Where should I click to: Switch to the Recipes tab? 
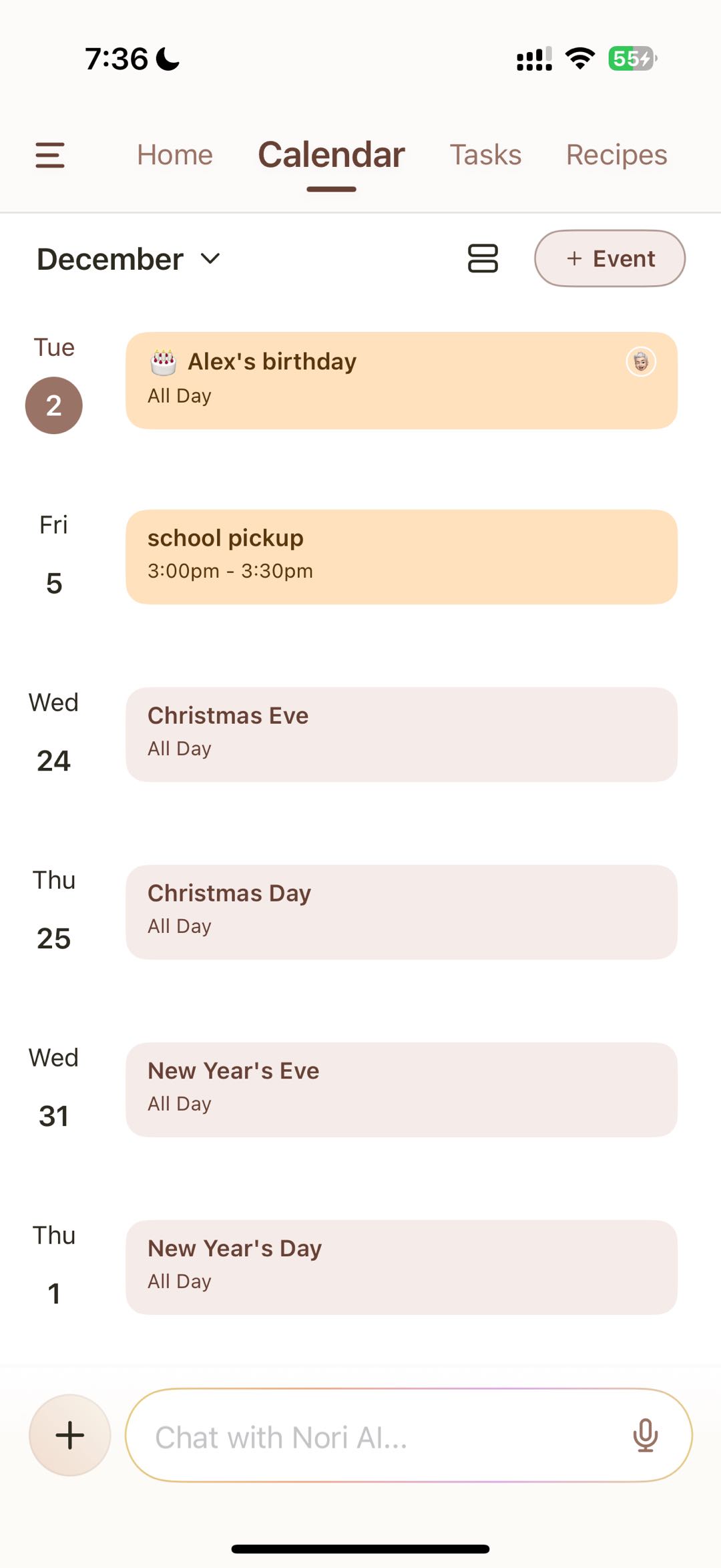click(x=616, y=155)
